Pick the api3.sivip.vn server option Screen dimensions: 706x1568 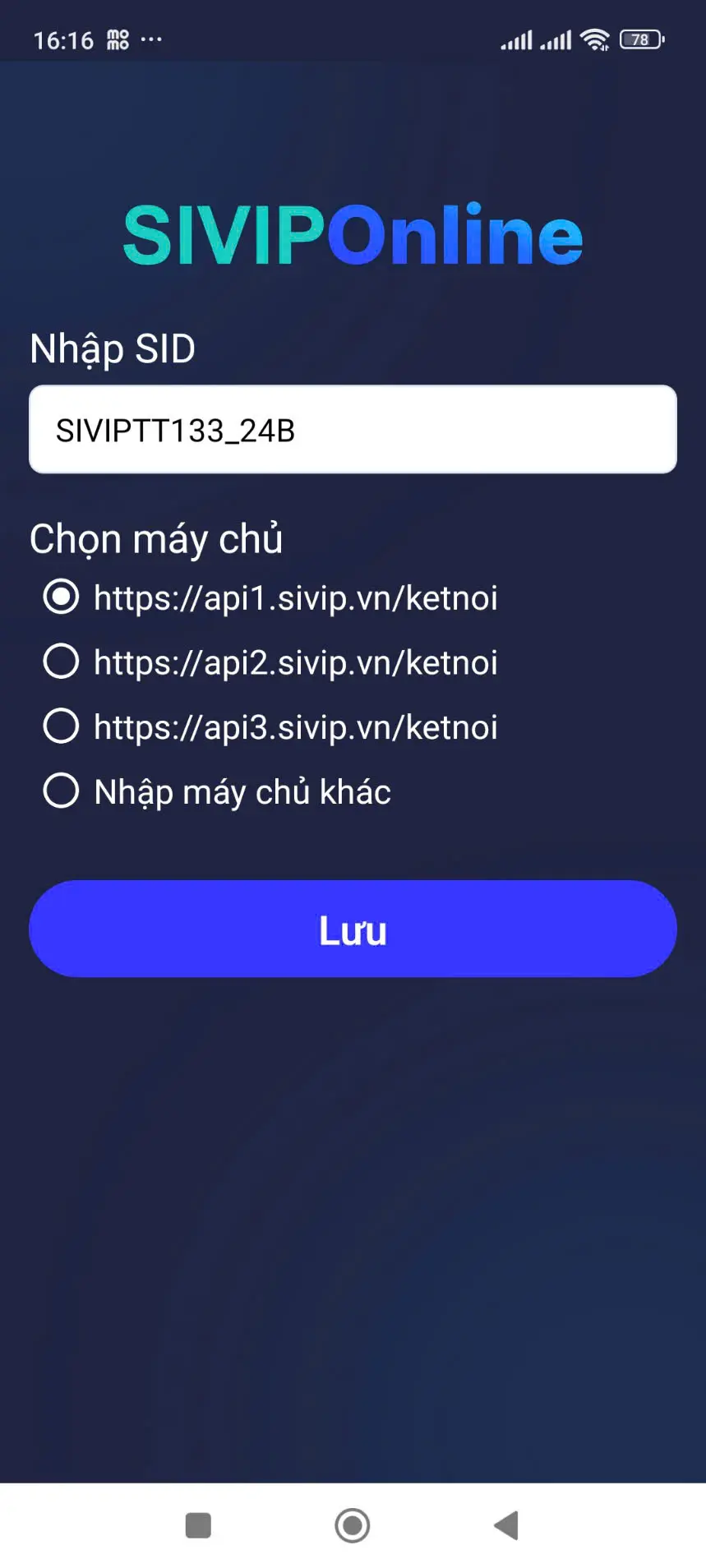coord(62,726)
